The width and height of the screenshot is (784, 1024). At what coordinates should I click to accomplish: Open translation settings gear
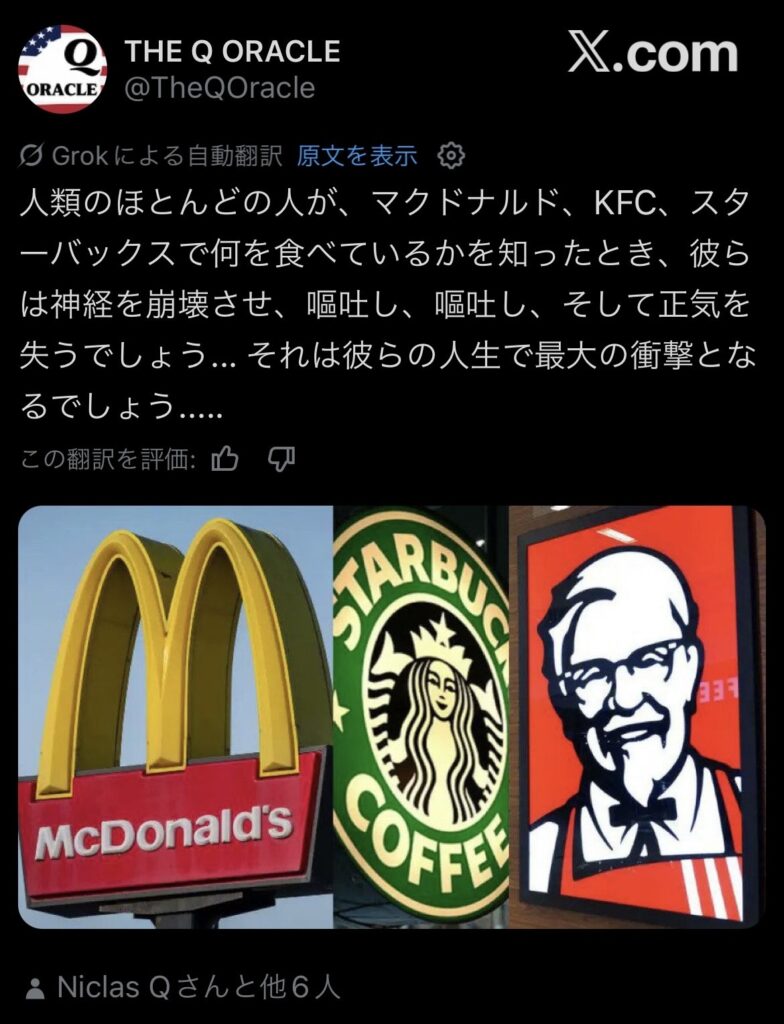tap(452, 156)
